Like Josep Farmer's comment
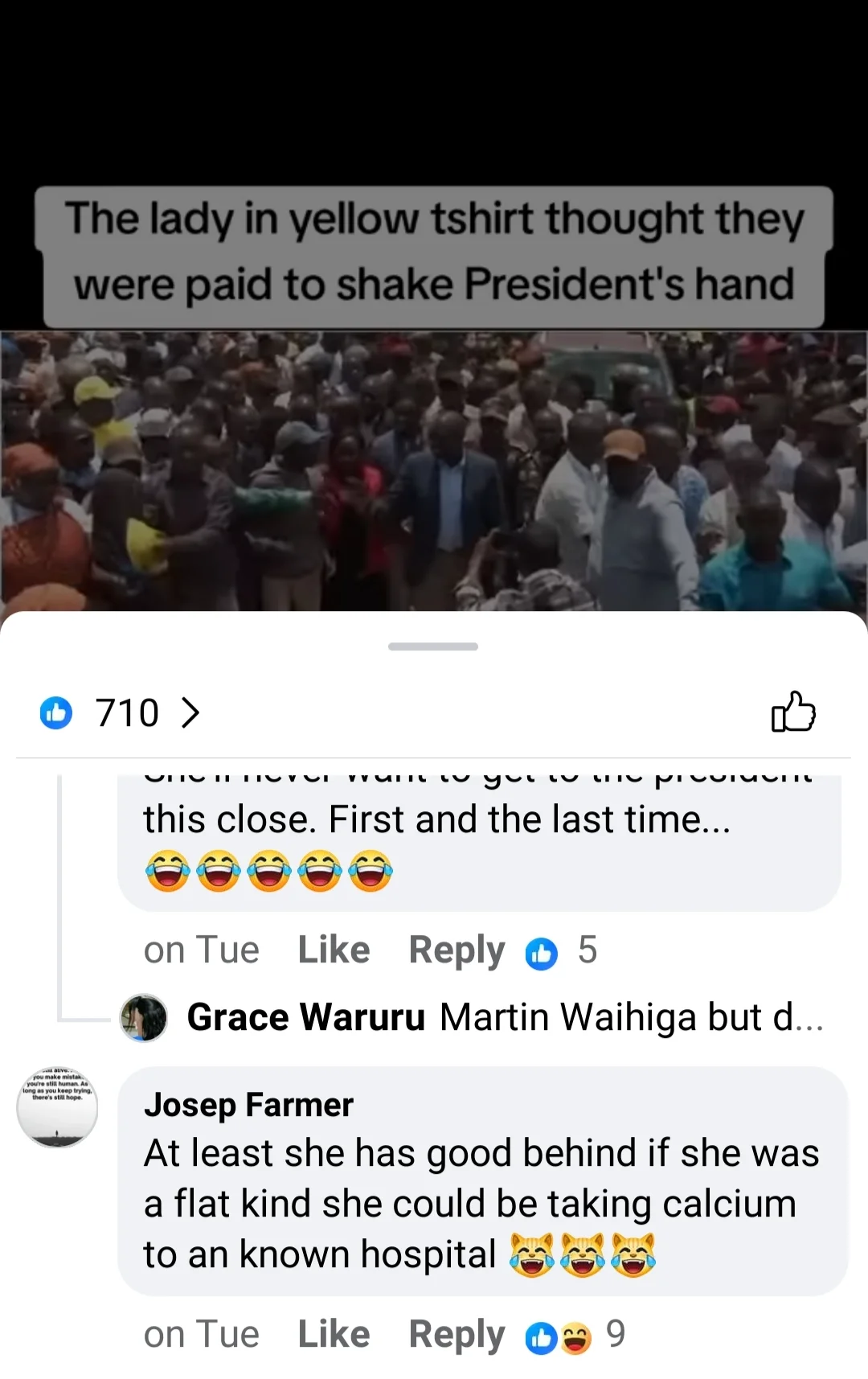Image resolution: width=868 pixels, height=1379 pixels. coord(334,1334)
